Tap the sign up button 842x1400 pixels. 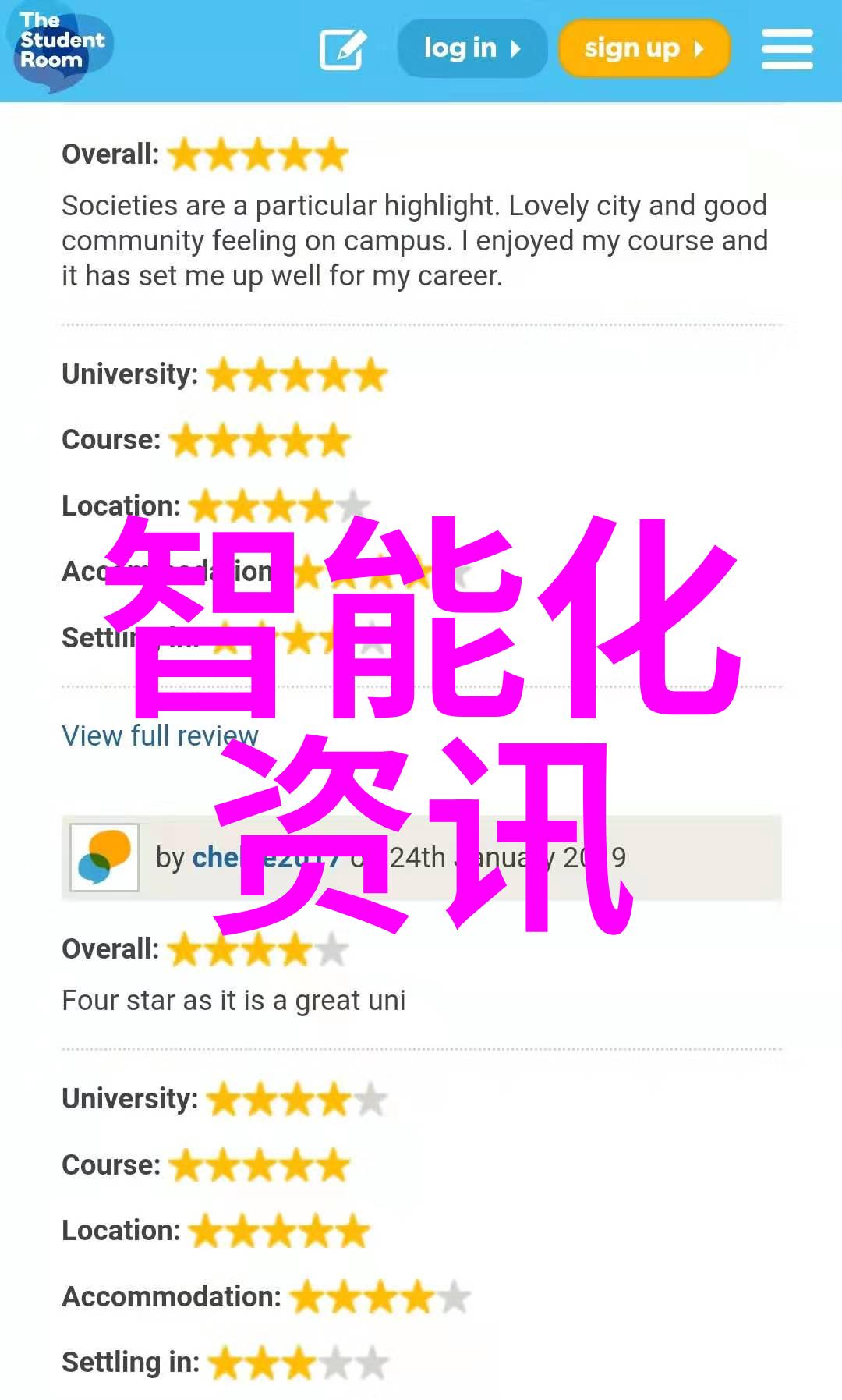[643, 48]
